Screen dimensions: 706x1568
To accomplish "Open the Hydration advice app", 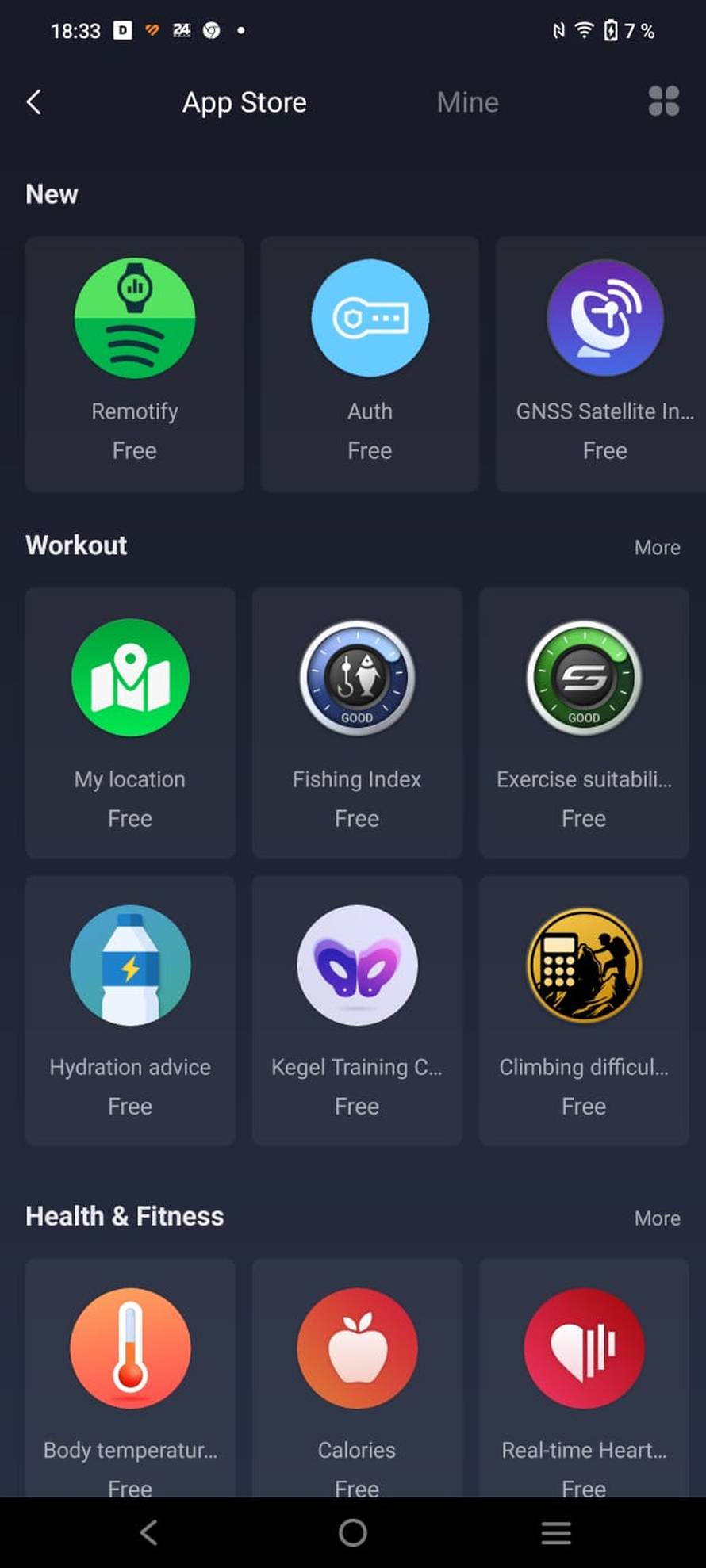I will click(x=130, y=1009).
